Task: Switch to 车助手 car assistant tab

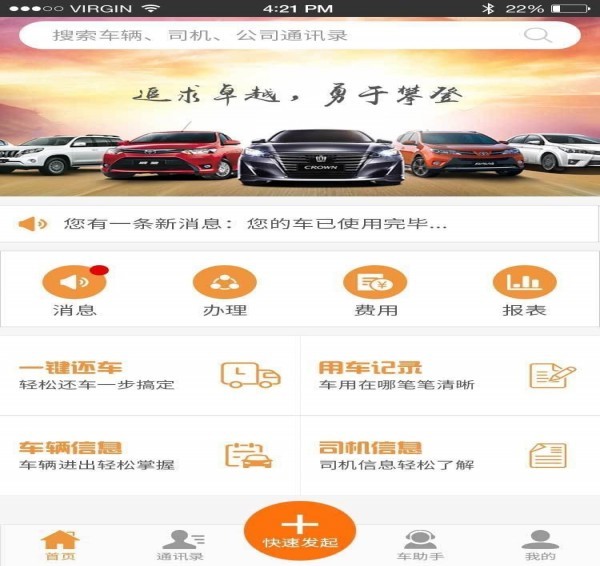Action: pos(420,546)
